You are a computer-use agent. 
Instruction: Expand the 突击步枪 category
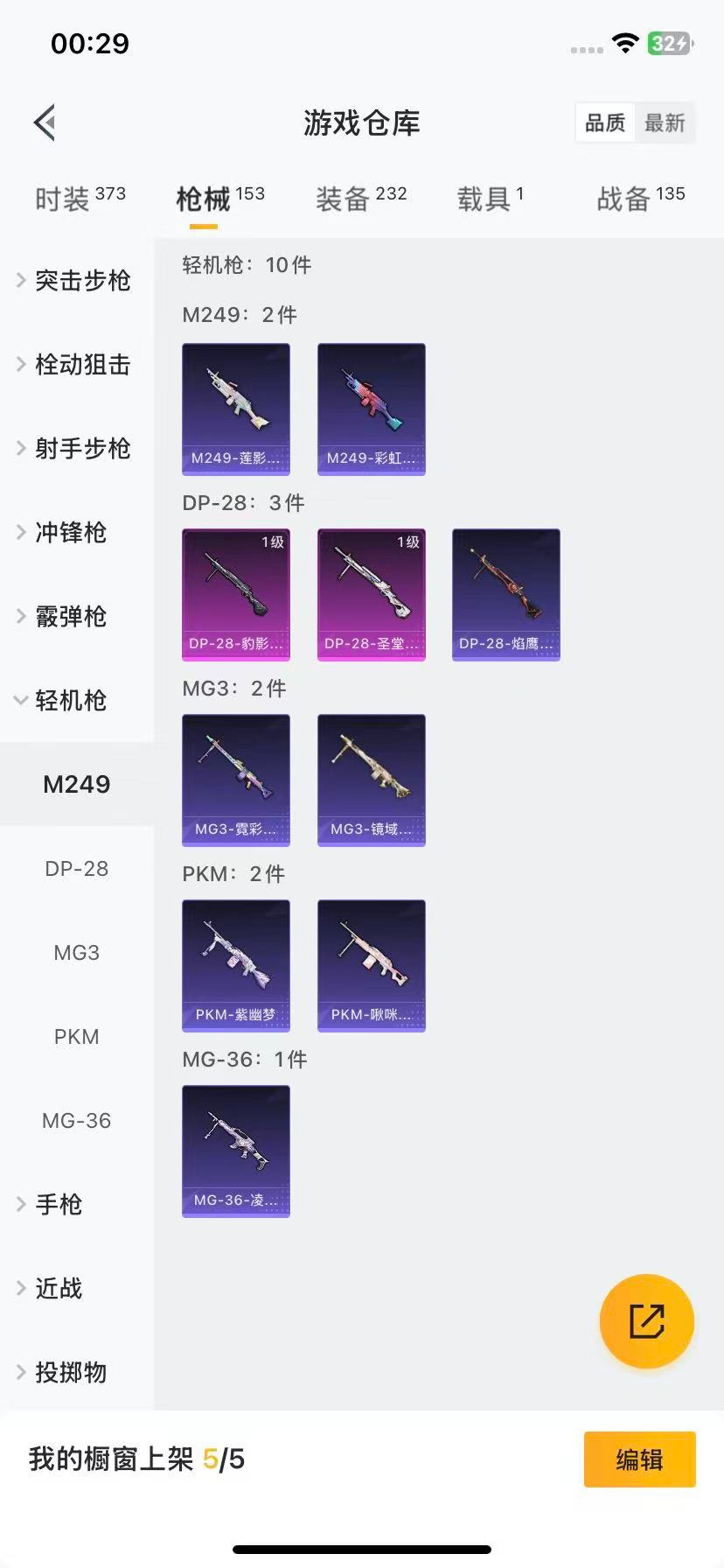point(81,281)
